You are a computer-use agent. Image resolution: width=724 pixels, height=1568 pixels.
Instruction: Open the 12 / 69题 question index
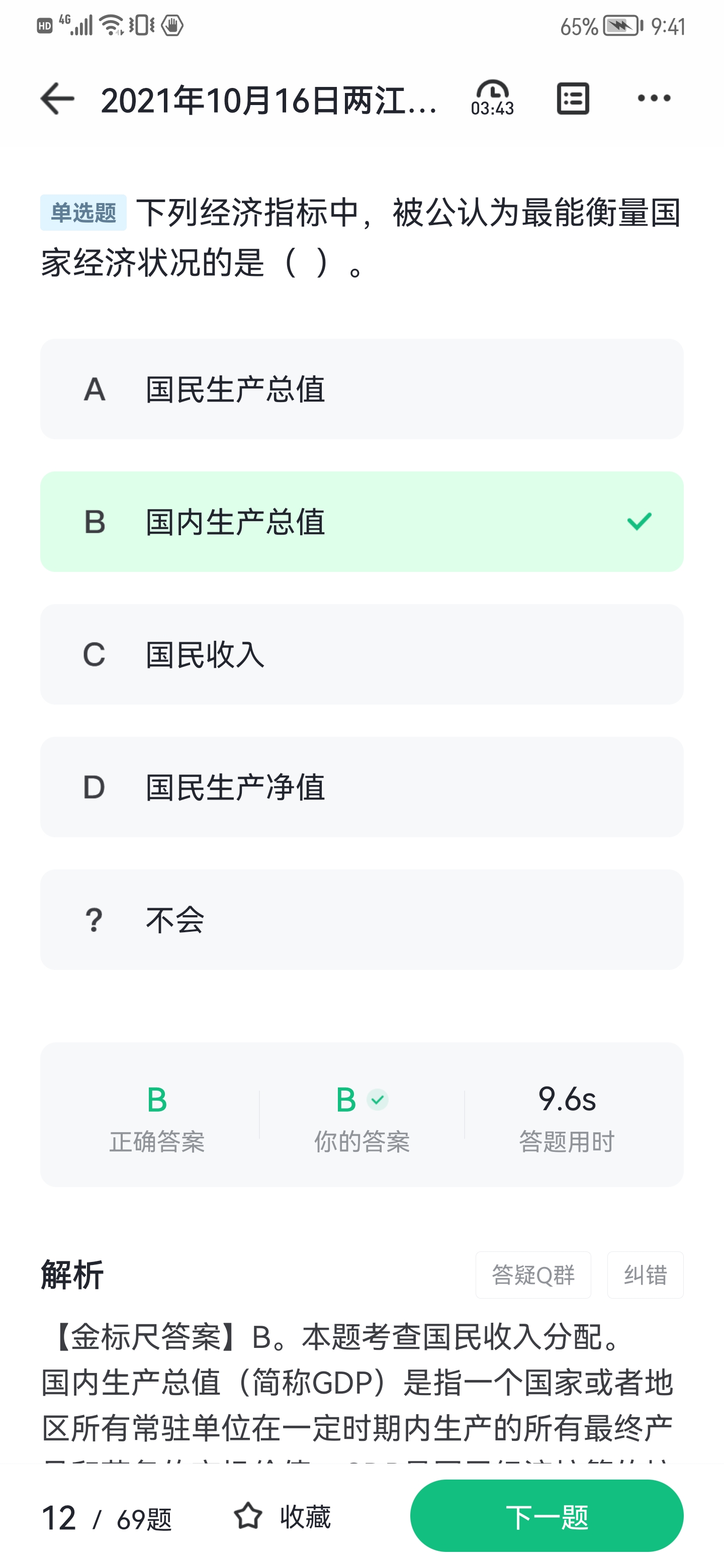(x=107, y=1517)
